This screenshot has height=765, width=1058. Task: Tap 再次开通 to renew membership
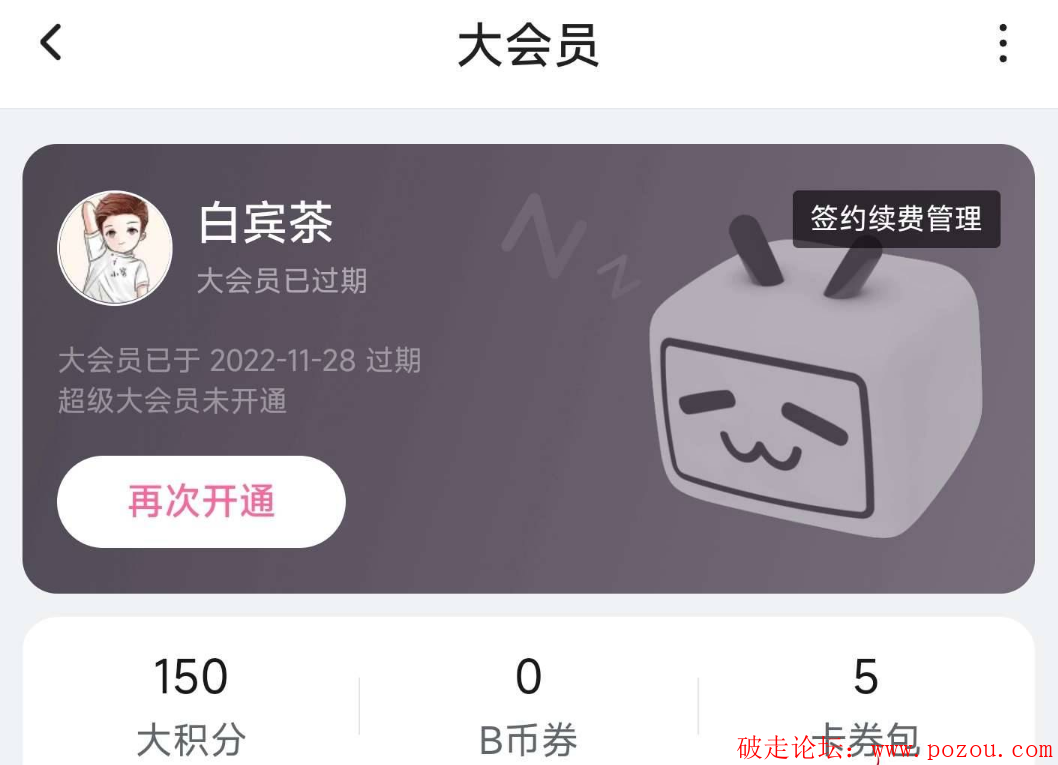pos(201,502)
